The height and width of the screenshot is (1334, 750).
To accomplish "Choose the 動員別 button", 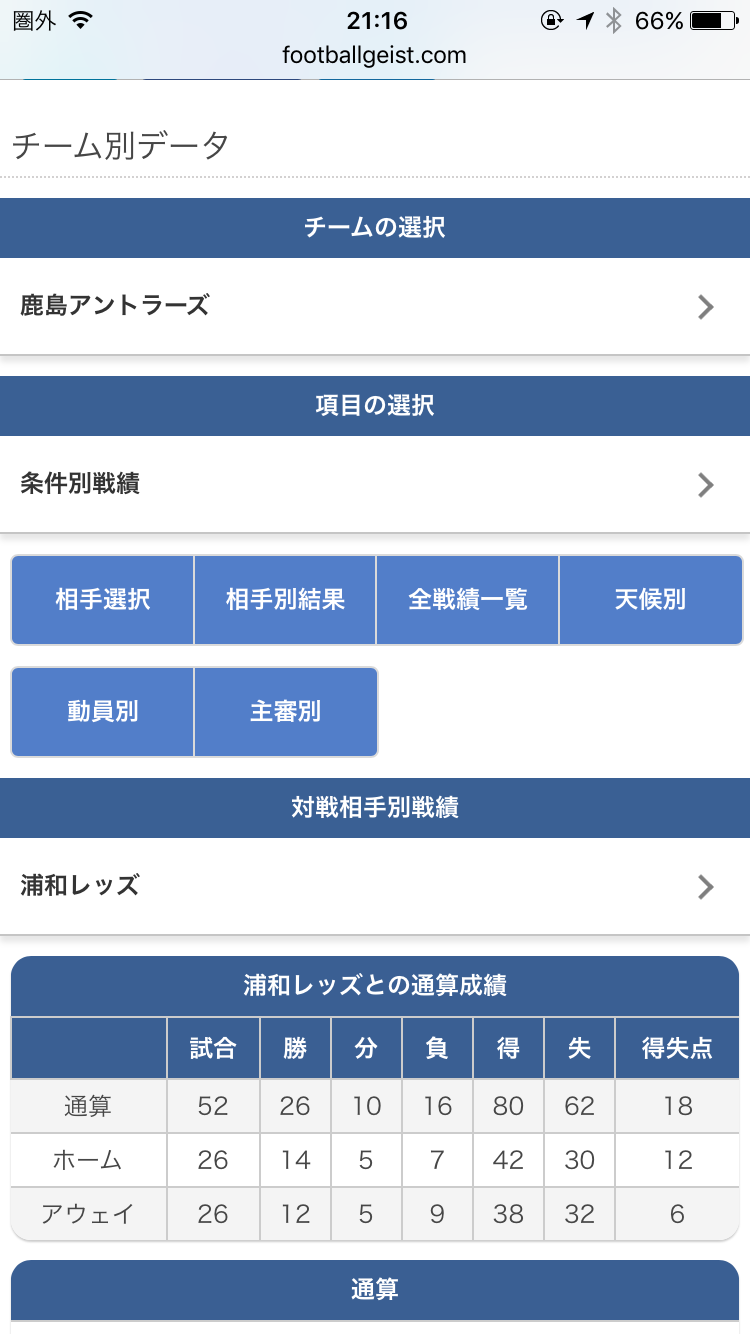I will (x=103, y=712).
